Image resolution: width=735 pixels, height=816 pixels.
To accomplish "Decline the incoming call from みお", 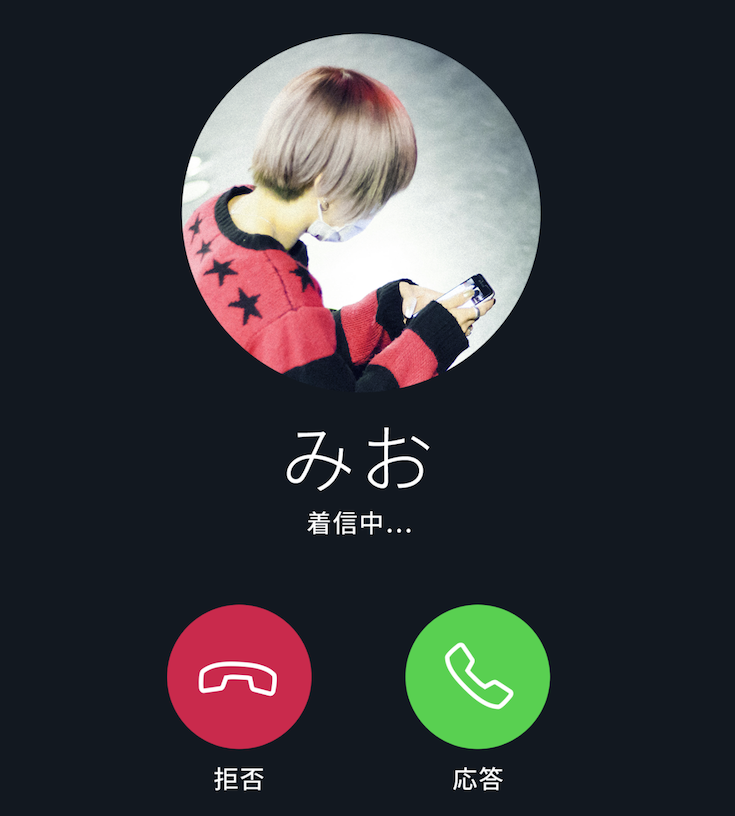I will [x=239, y=677].
